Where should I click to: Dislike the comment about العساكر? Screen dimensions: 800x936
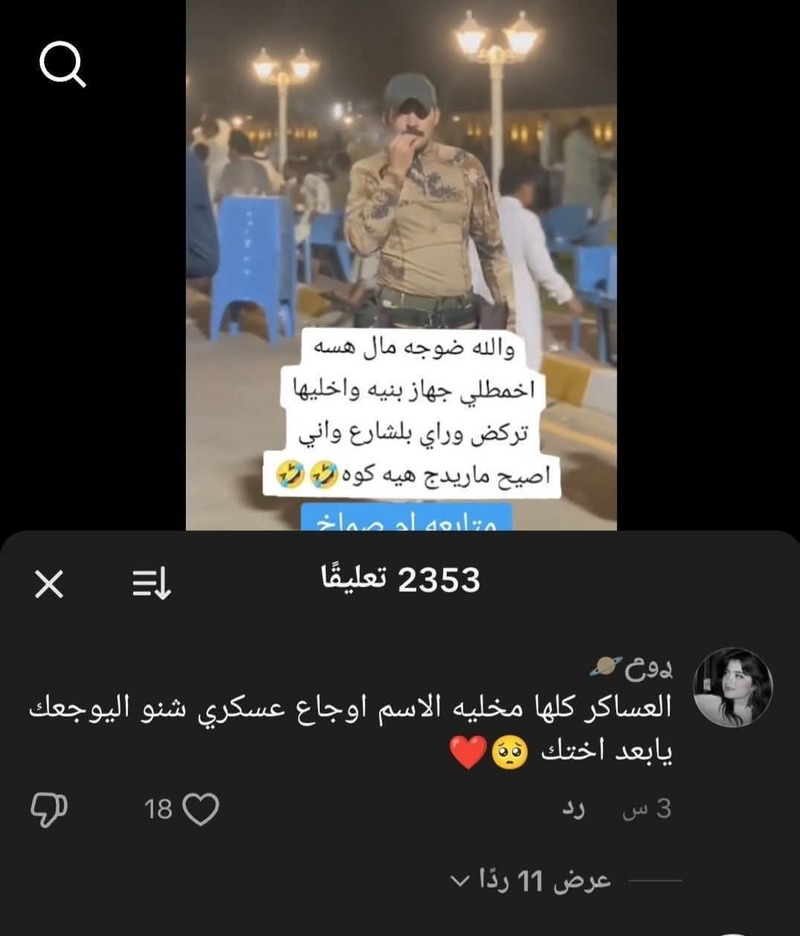pyautogui.click(x=49, y=811)
